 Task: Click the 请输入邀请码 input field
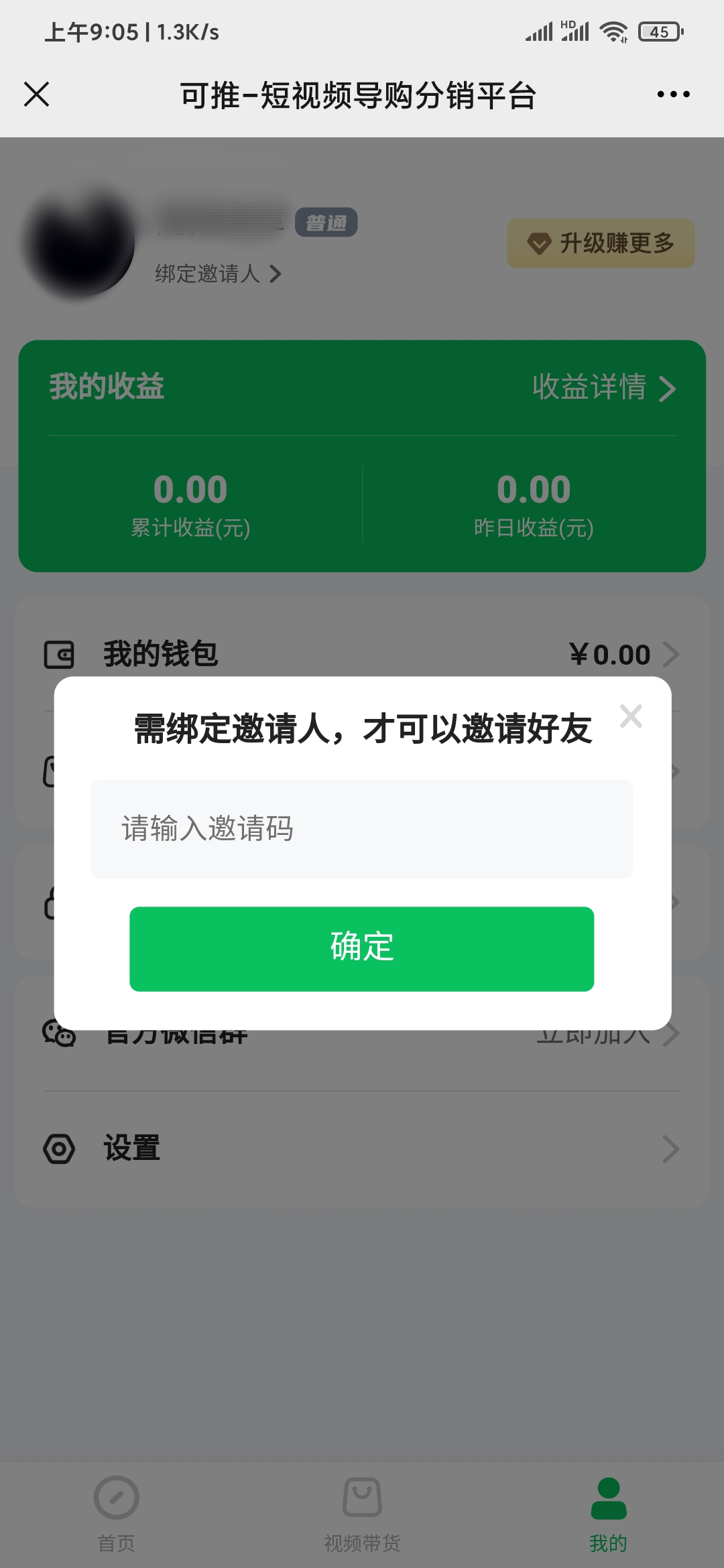click(361, 828)
